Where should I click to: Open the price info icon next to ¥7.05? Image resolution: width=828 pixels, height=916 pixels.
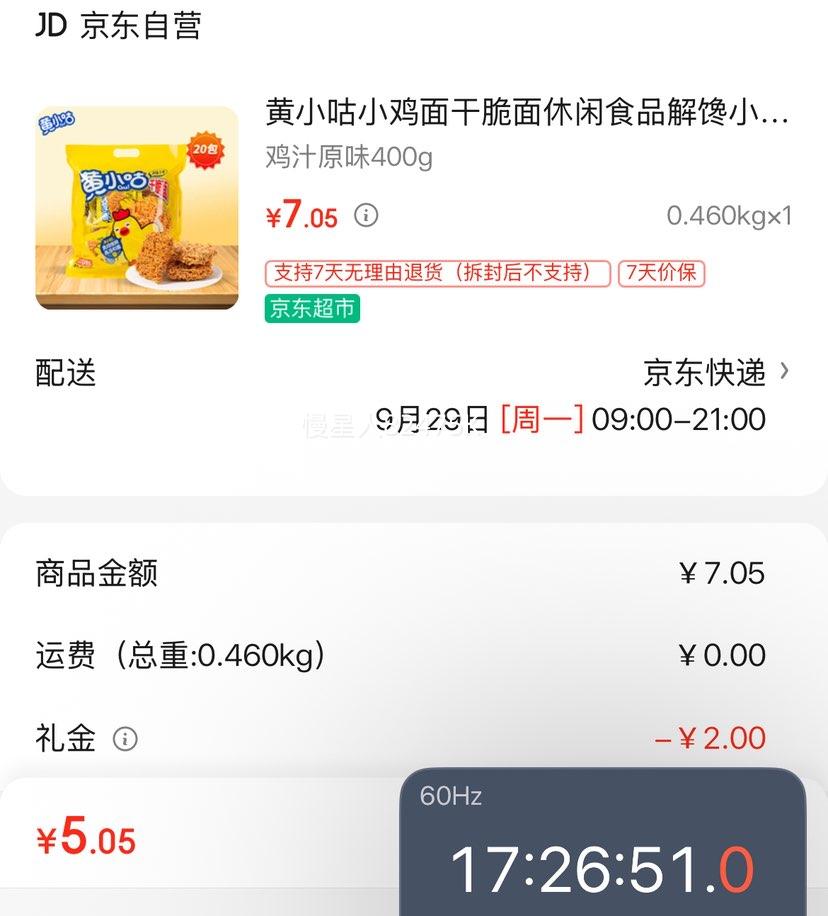(368, 216)
